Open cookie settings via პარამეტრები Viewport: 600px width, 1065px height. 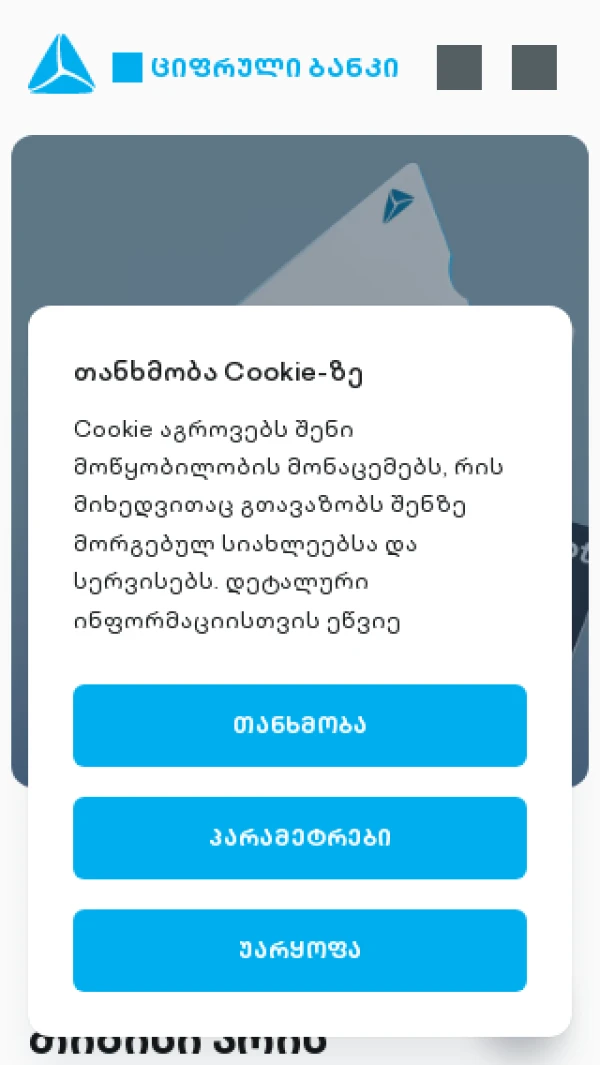coord(299,838)
